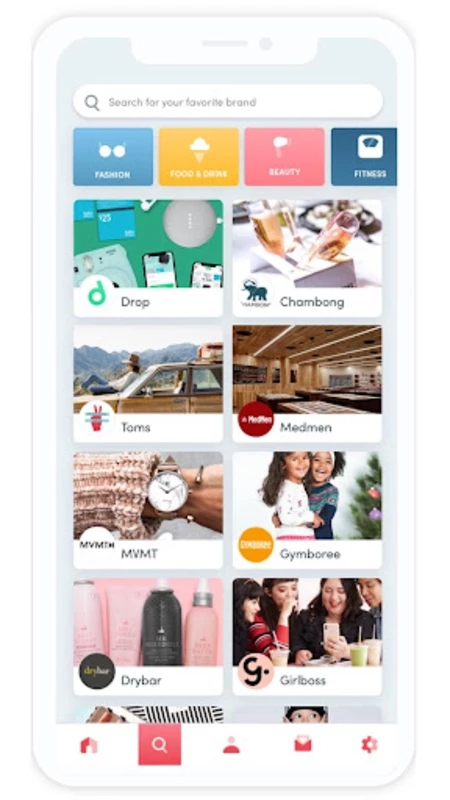Open the settings gear tab

[369, 745]
